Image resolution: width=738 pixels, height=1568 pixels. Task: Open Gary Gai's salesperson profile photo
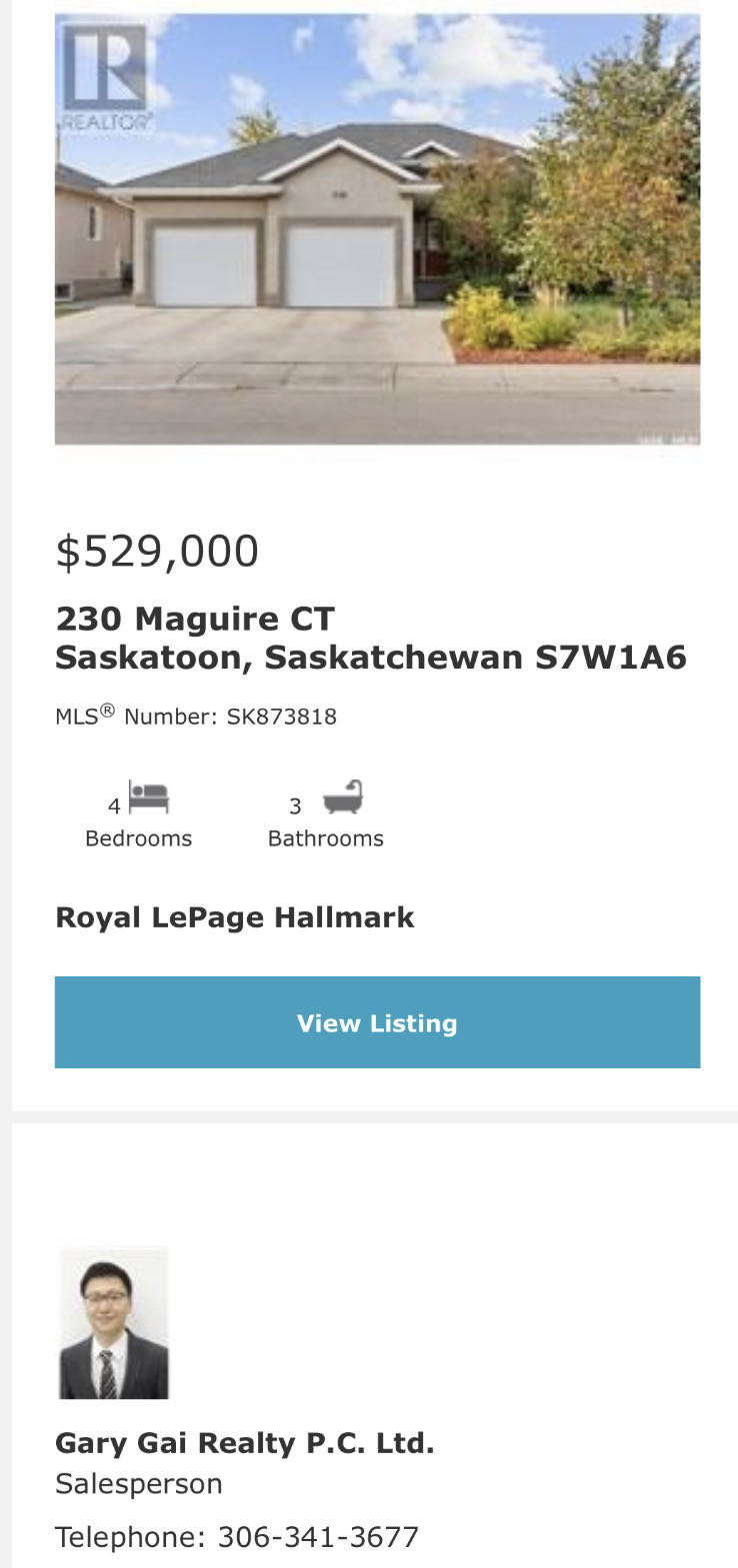tap(114, 1323)
